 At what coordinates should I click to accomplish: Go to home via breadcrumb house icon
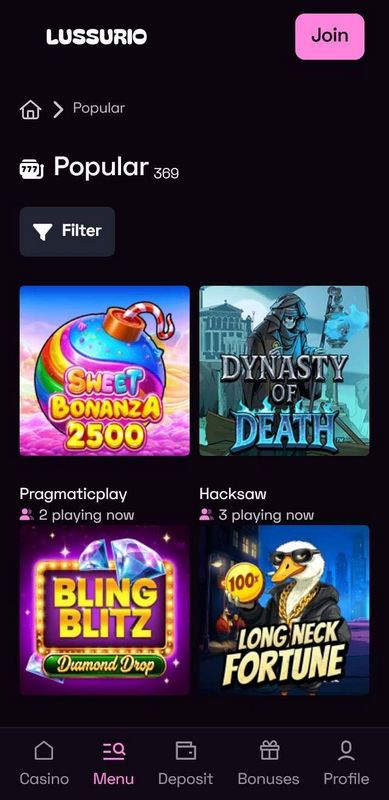(x=30, y=109)
